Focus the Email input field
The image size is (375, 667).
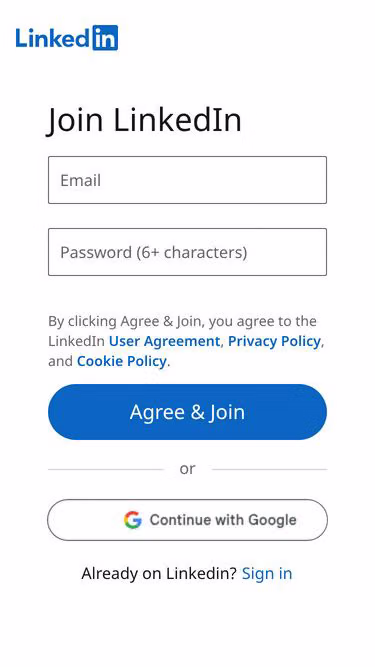[x=187, y=180]
